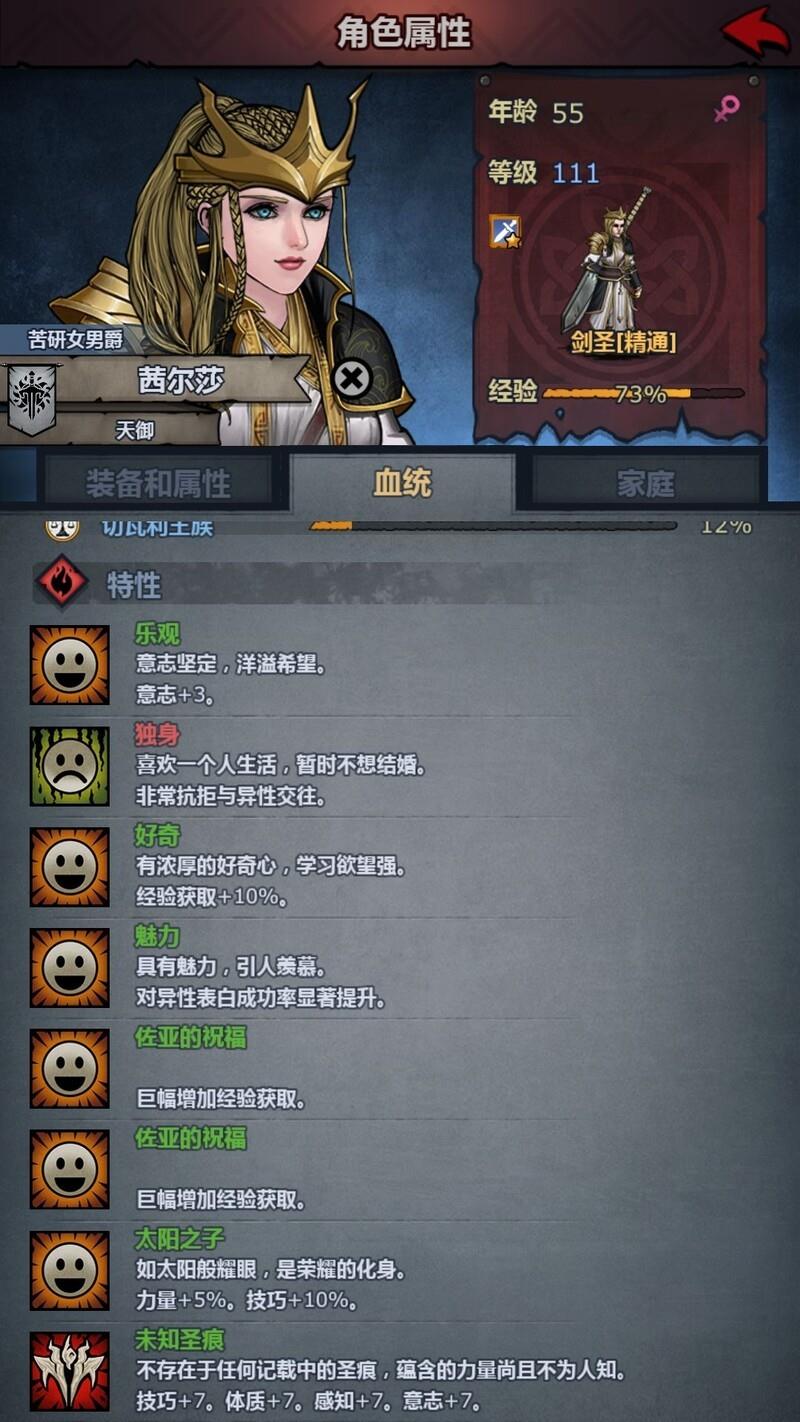Viewport: 800px width, 1422px height.
Task: Tap the red back arrow
Action: click(x=755, y=31)
